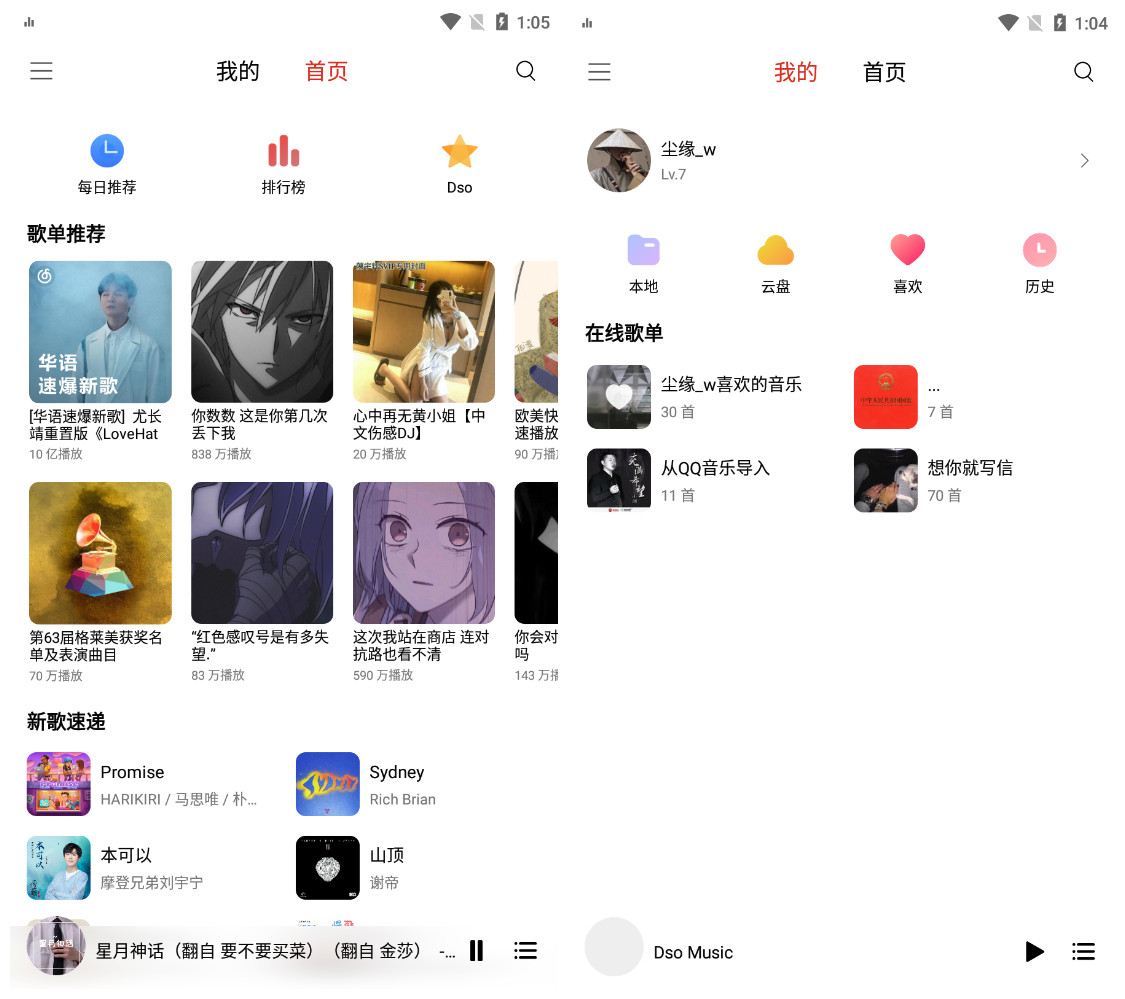The image size is (1125, 999).
Task: Open 喜欢 liked songs
Action: [907, 262]
